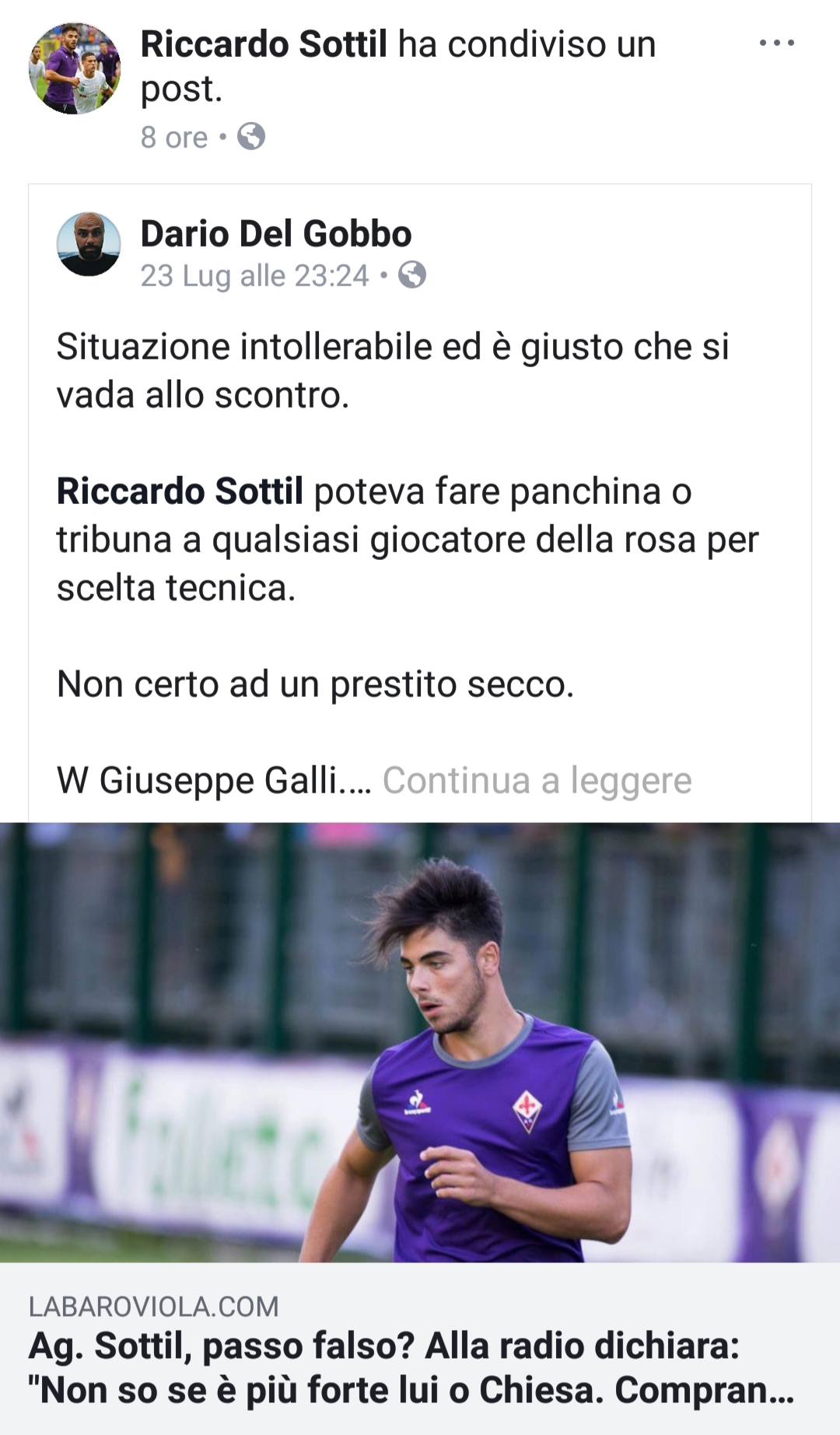Open the labaroviola.com article photo
Screen dimensions: 840x1435
click(420, 1042)
